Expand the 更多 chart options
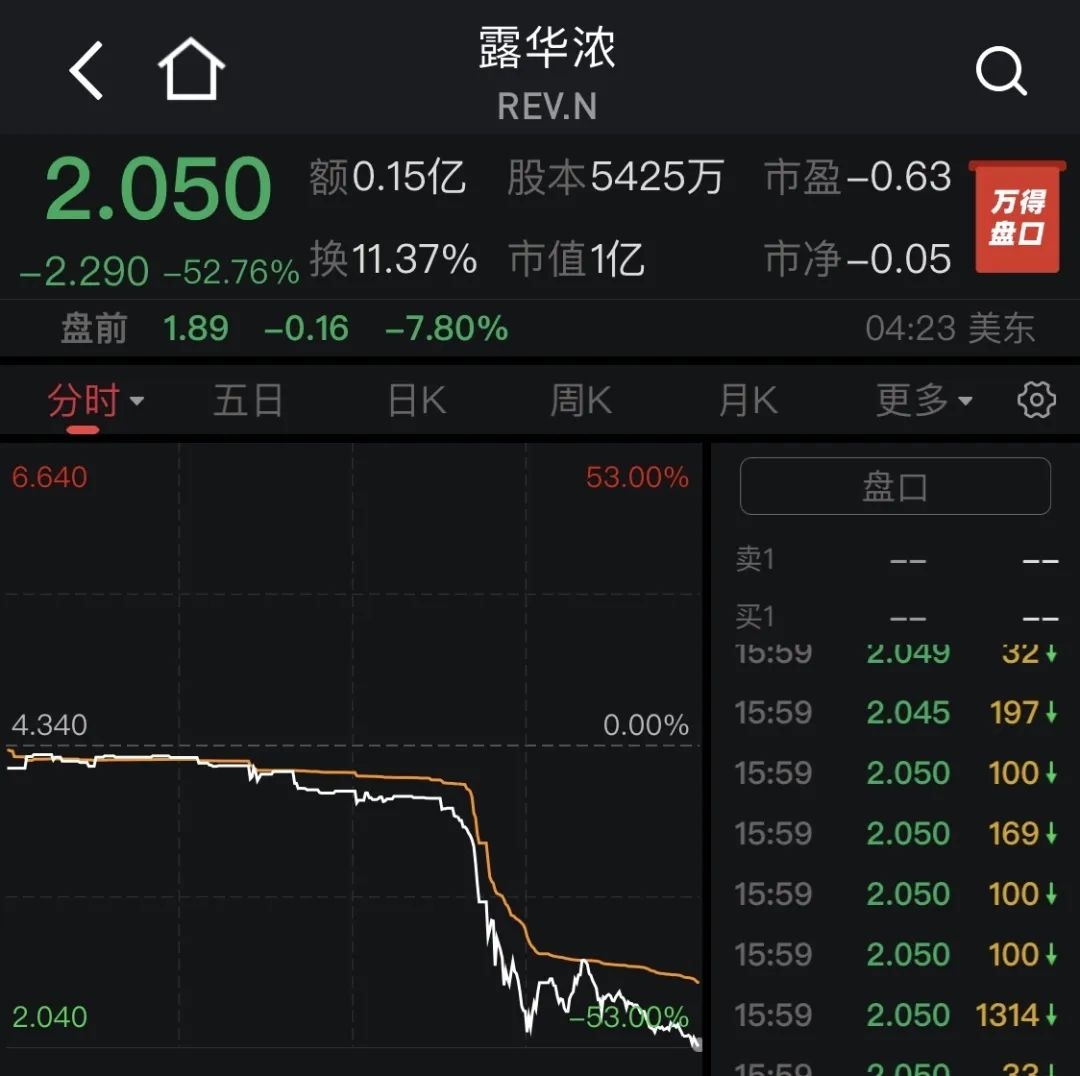Screen dimensions: 1080x1076 [x=923, y=401]
